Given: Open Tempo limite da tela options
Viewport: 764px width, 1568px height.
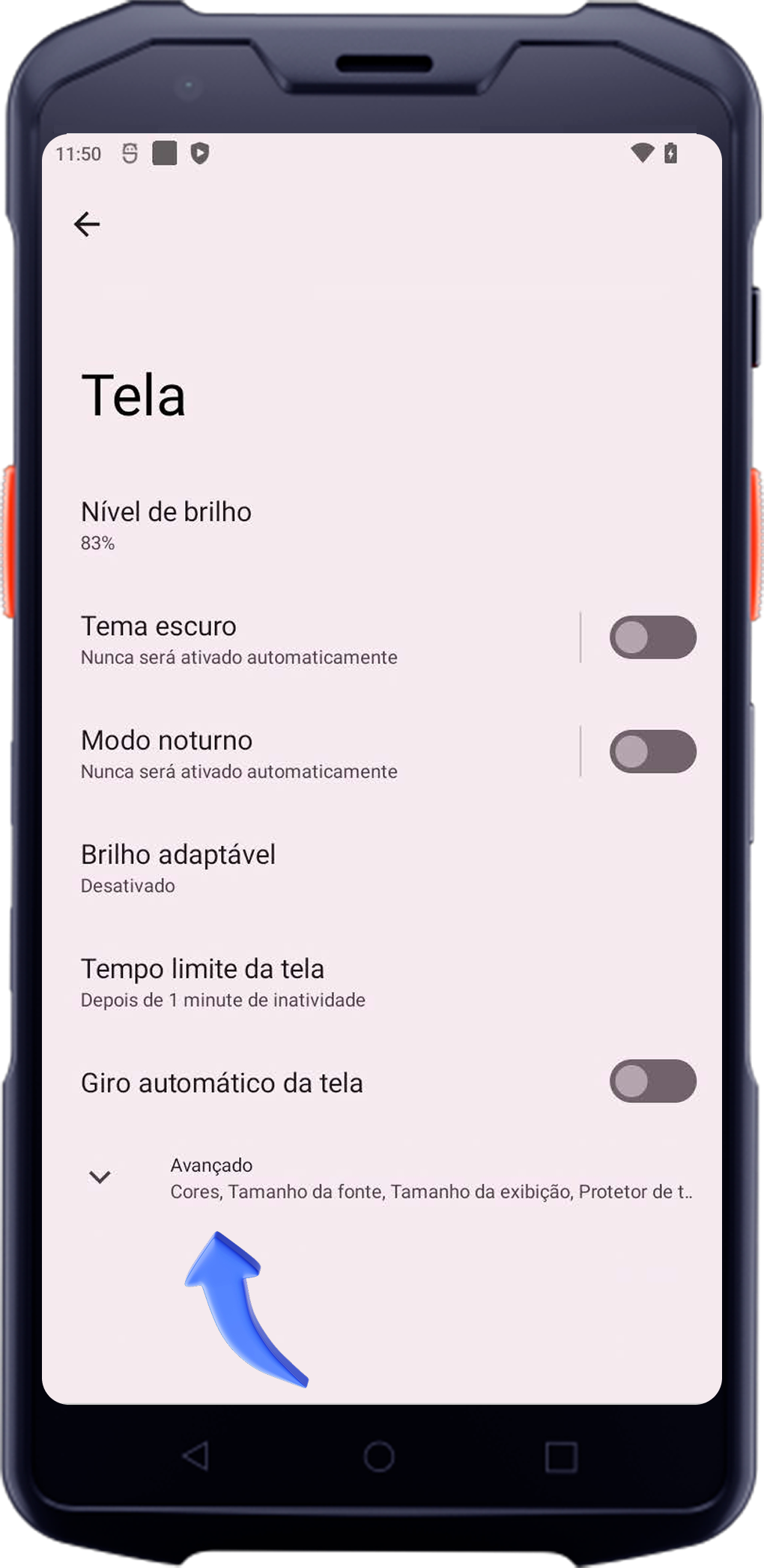Looking at the screenshot, I should coord(223,982).
